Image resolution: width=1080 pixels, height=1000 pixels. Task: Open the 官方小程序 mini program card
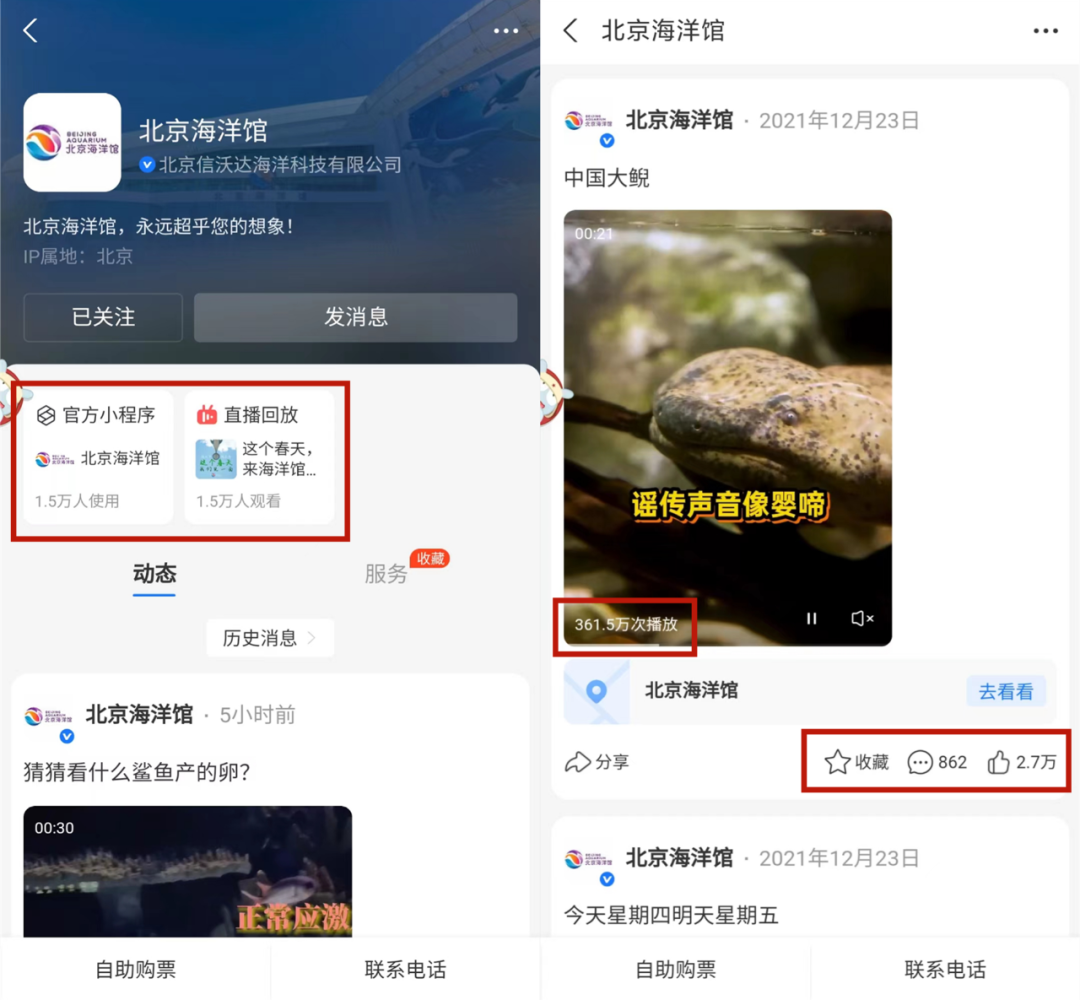(x=98, y=457)
